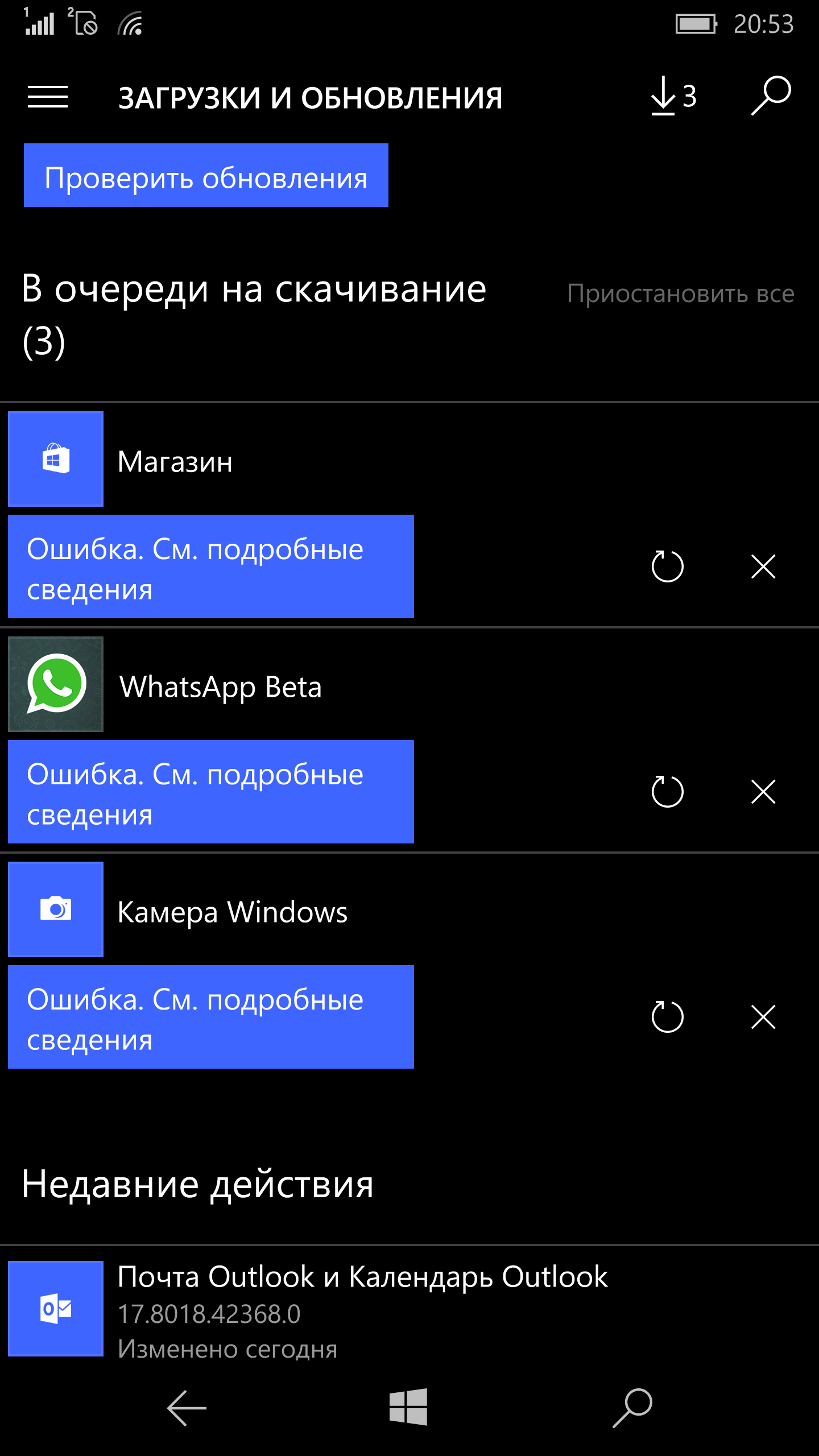
Task: Cancel the Камера Windows download
Action: [x=763, y=1017]
